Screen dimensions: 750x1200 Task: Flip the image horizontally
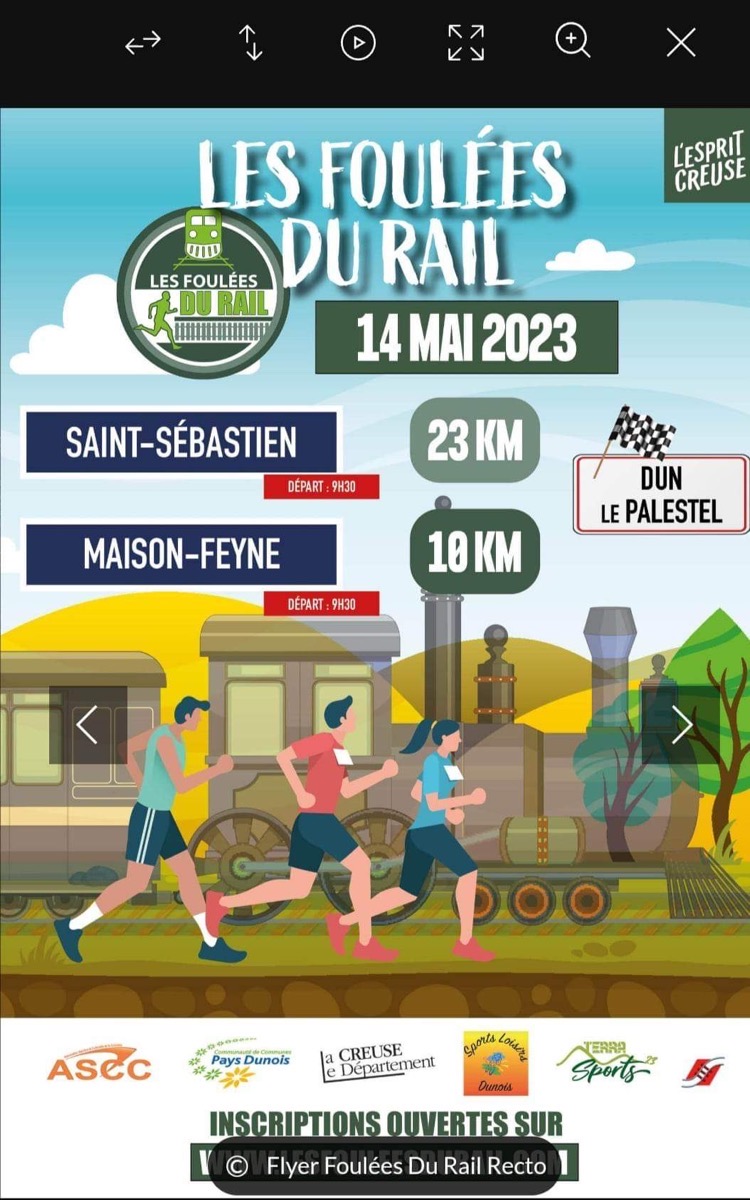coord(143,43)
